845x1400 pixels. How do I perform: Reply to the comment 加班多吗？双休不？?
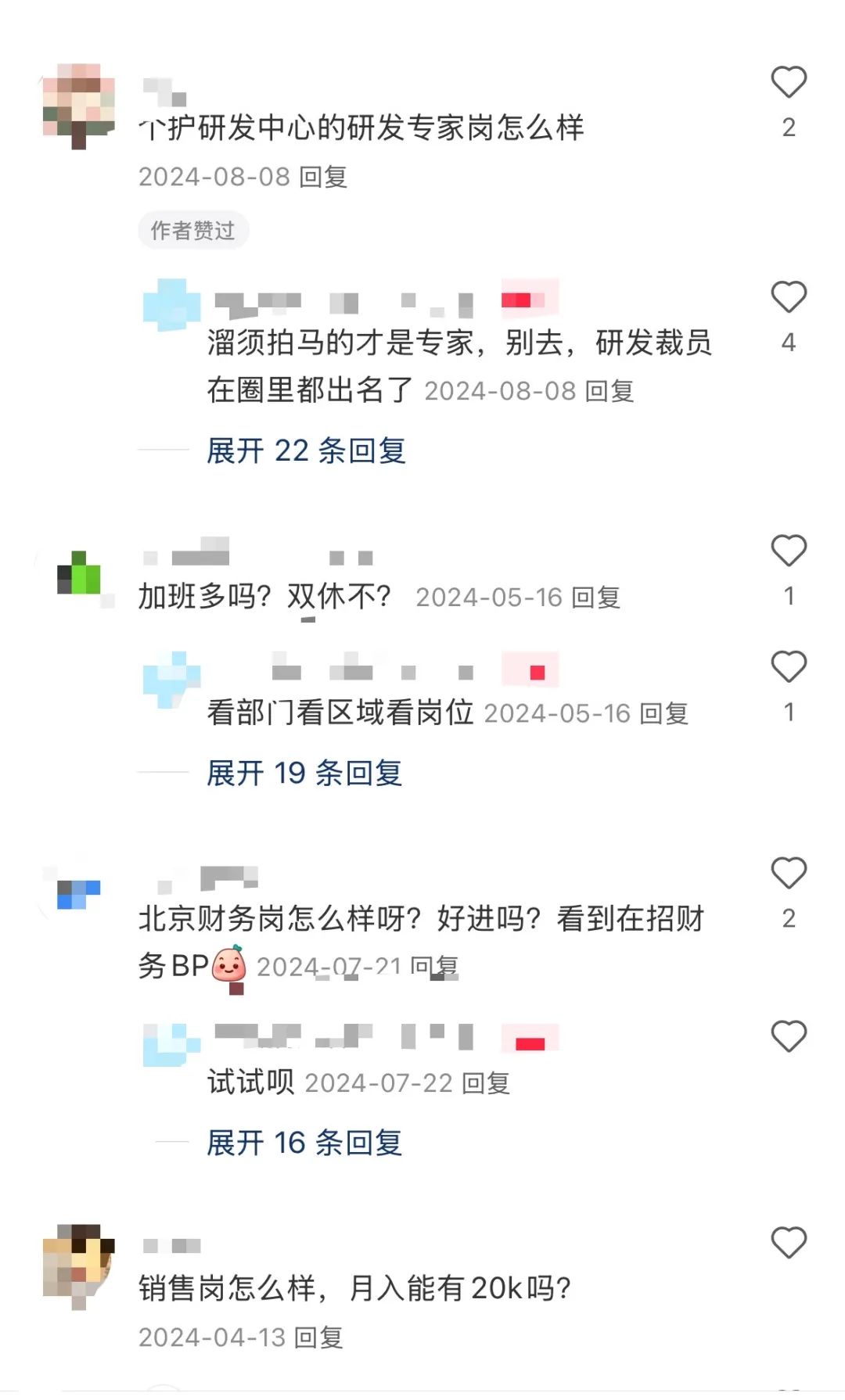[596, 598]
